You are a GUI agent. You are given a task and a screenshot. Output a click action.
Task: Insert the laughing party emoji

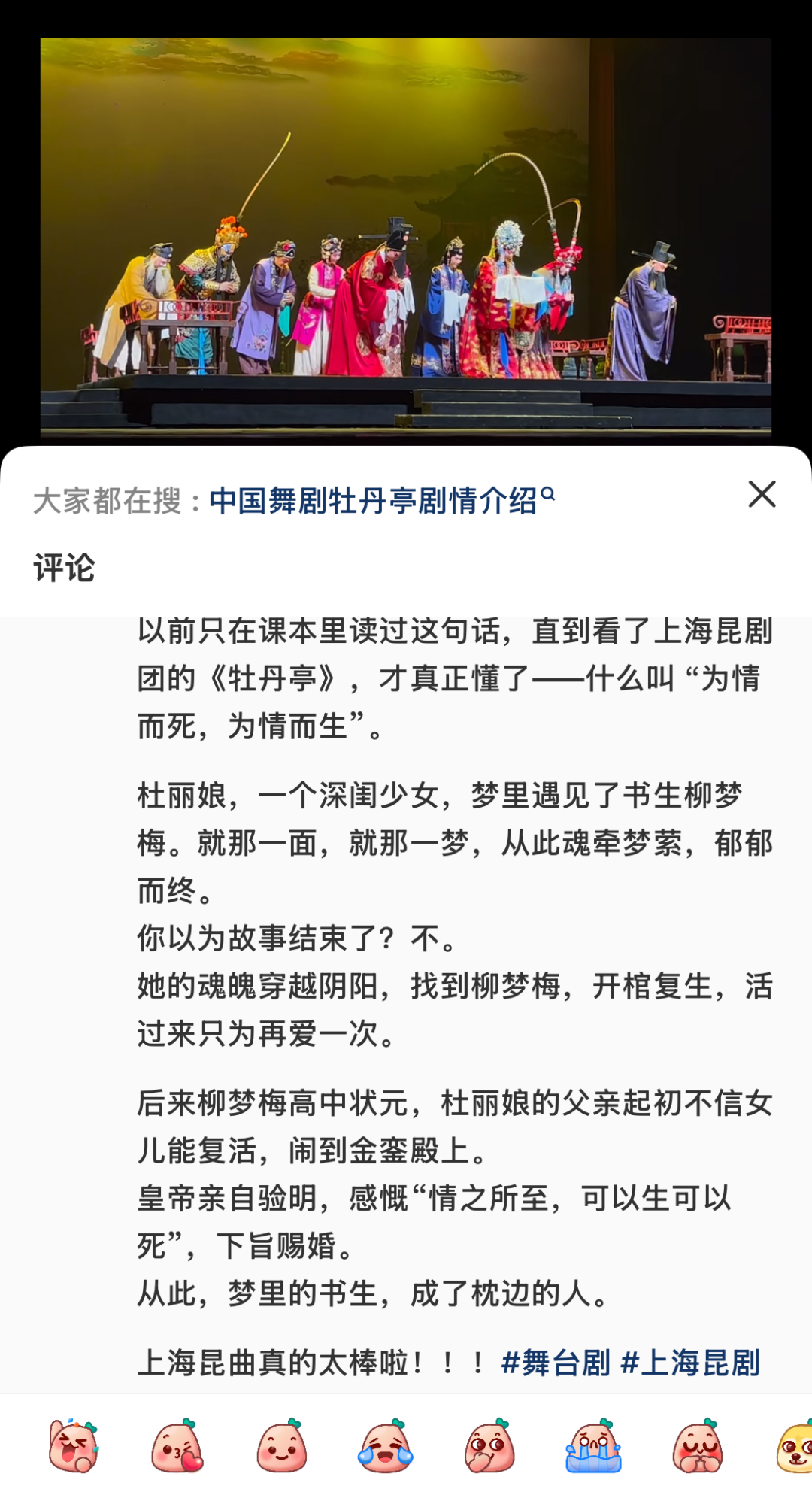point(74,1445)
